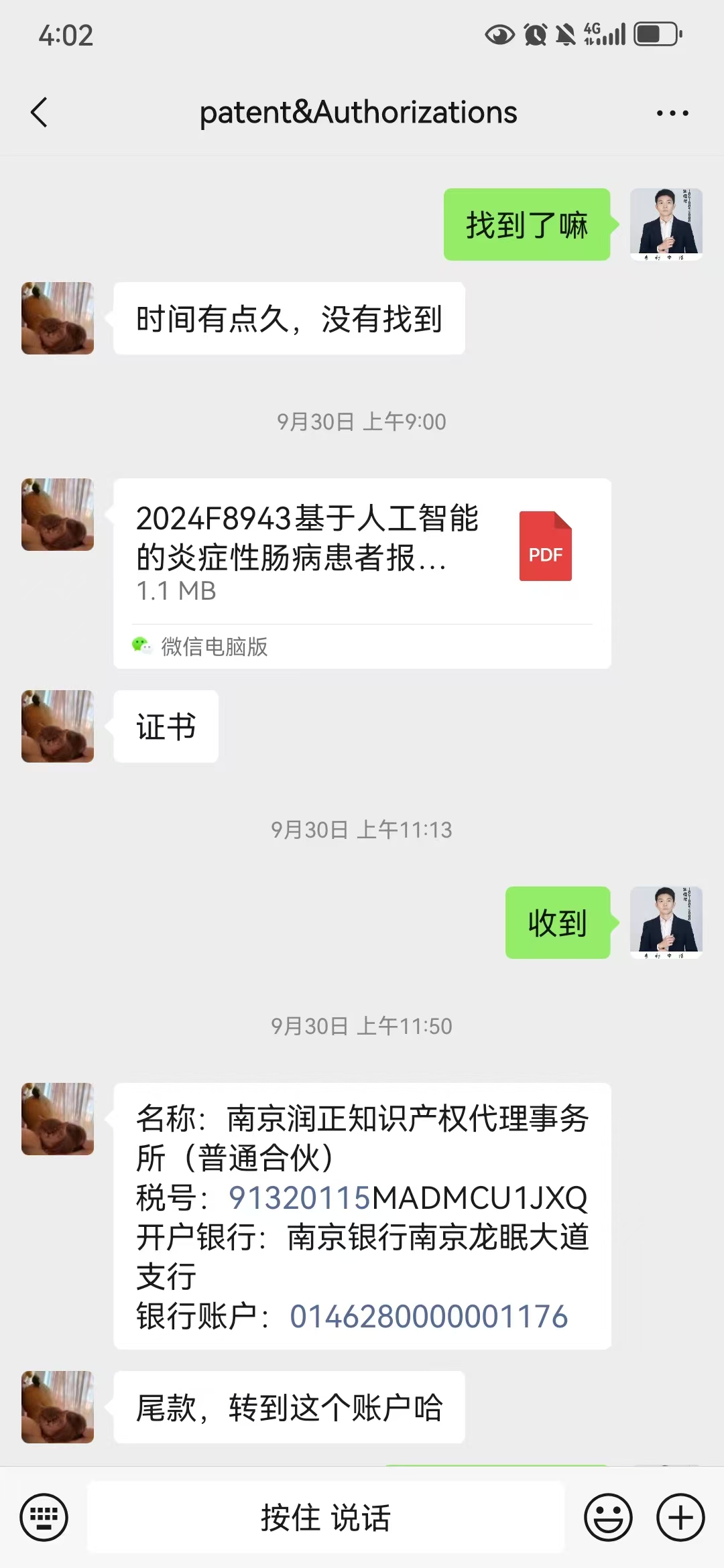This screenshot has height=1568, width=724.
Task: Go back to the chat list
Action: coord(40,113)
